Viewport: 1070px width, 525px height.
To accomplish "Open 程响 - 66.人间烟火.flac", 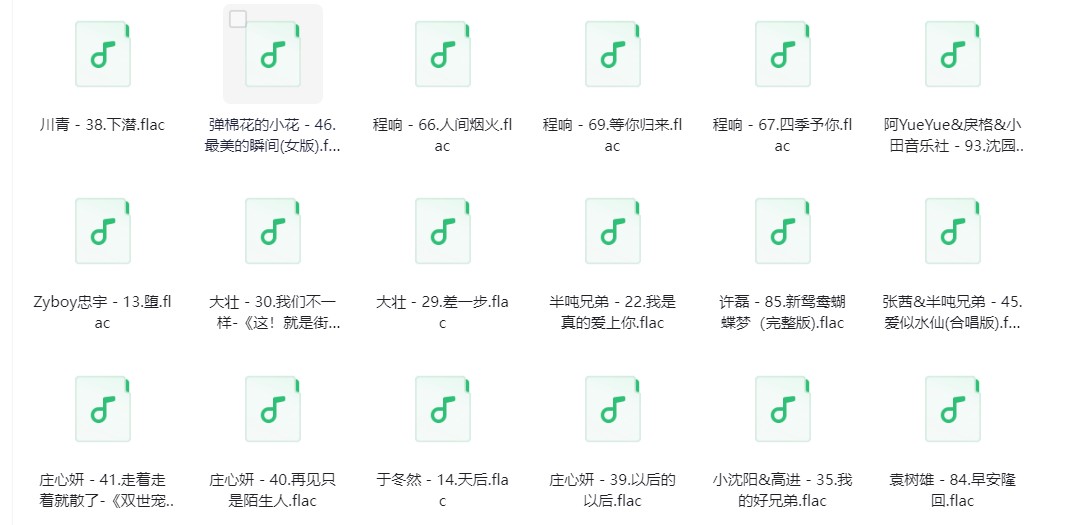I will click(442, 54).
